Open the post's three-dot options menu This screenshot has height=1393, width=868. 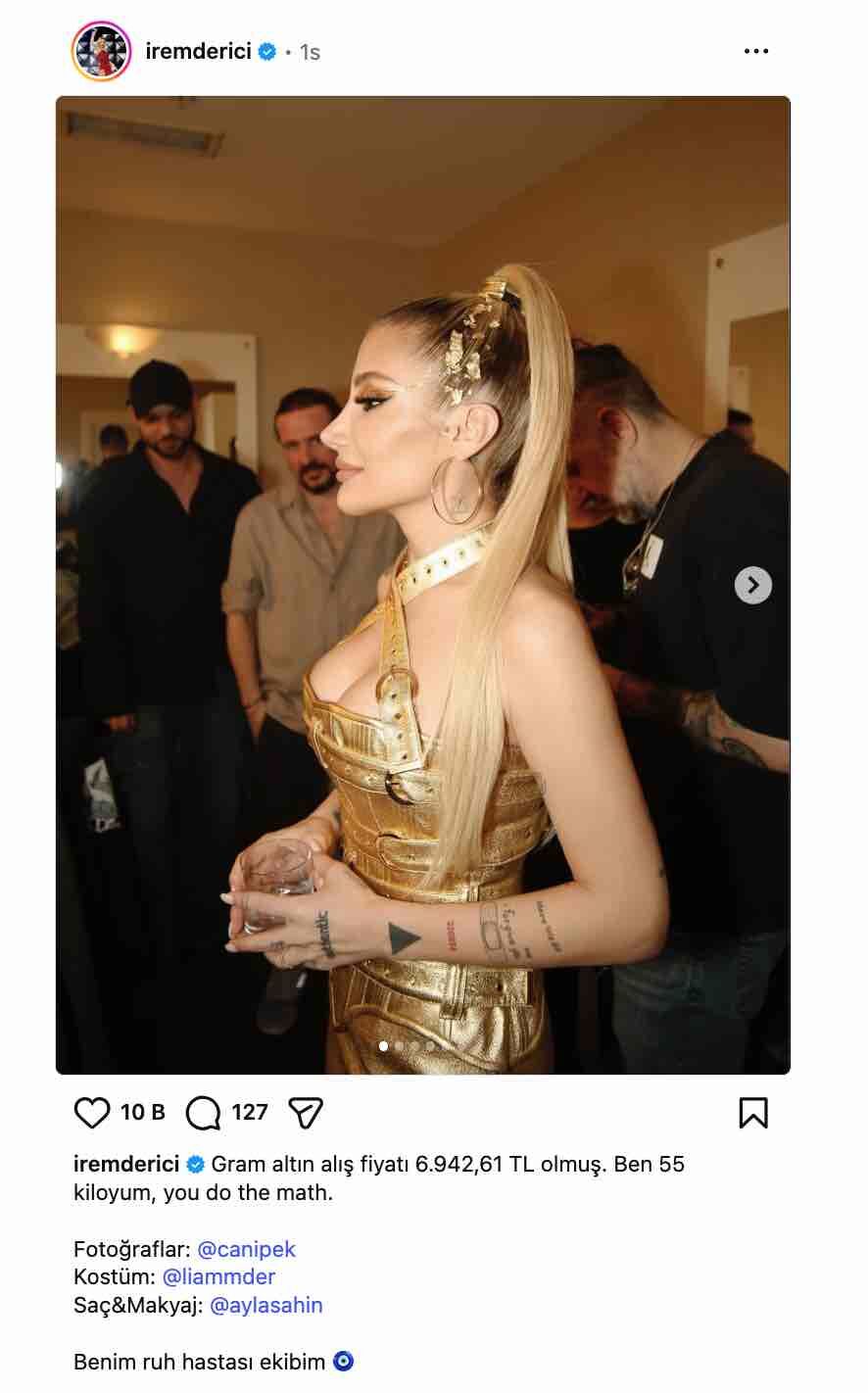[x=755, y=51]
